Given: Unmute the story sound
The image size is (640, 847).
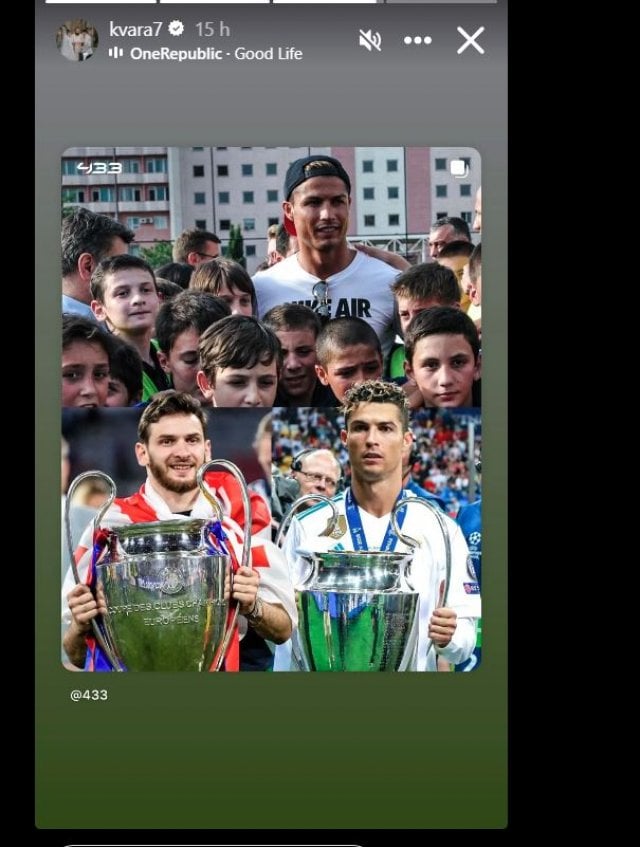Looking at the screenshot, I should point(370,40).
